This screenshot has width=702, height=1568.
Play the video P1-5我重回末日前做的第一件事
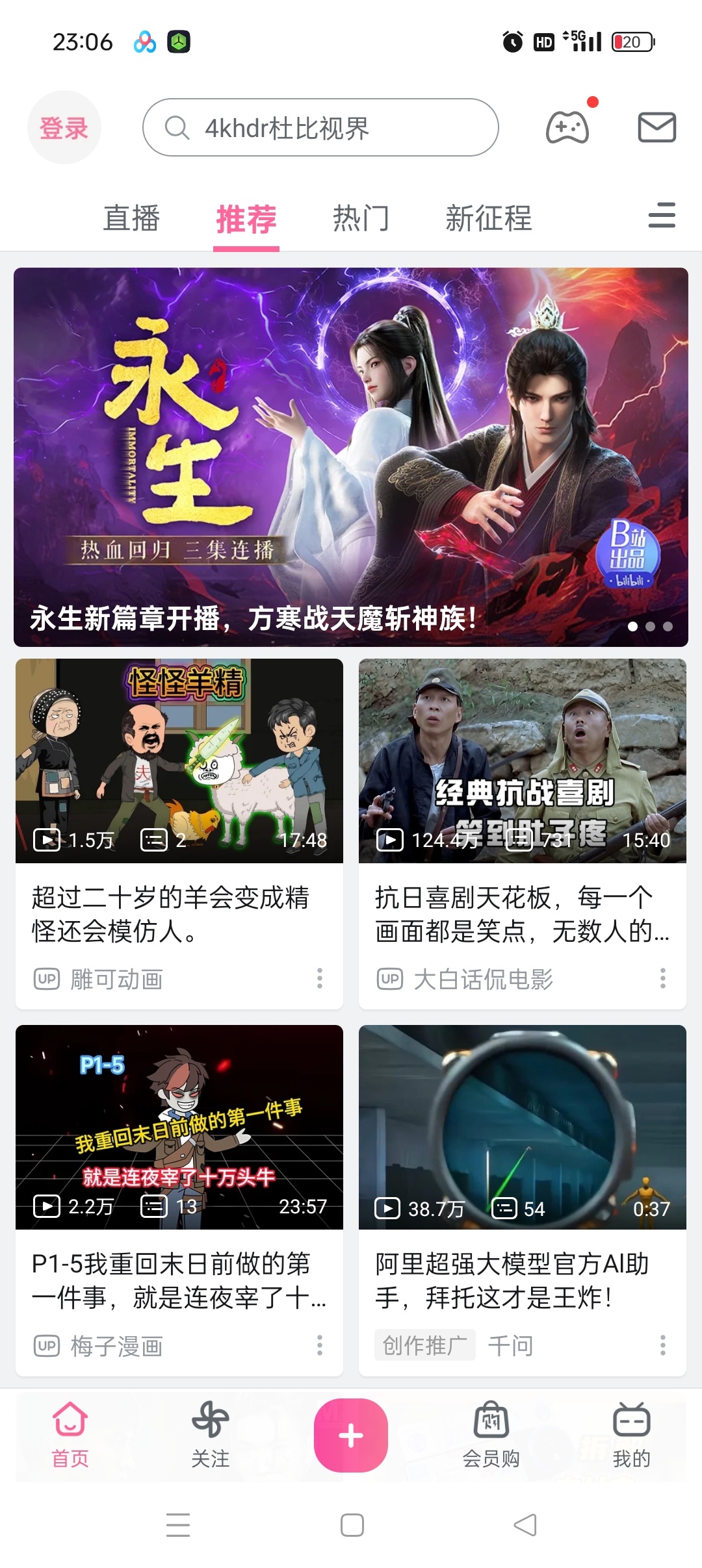179,1127
